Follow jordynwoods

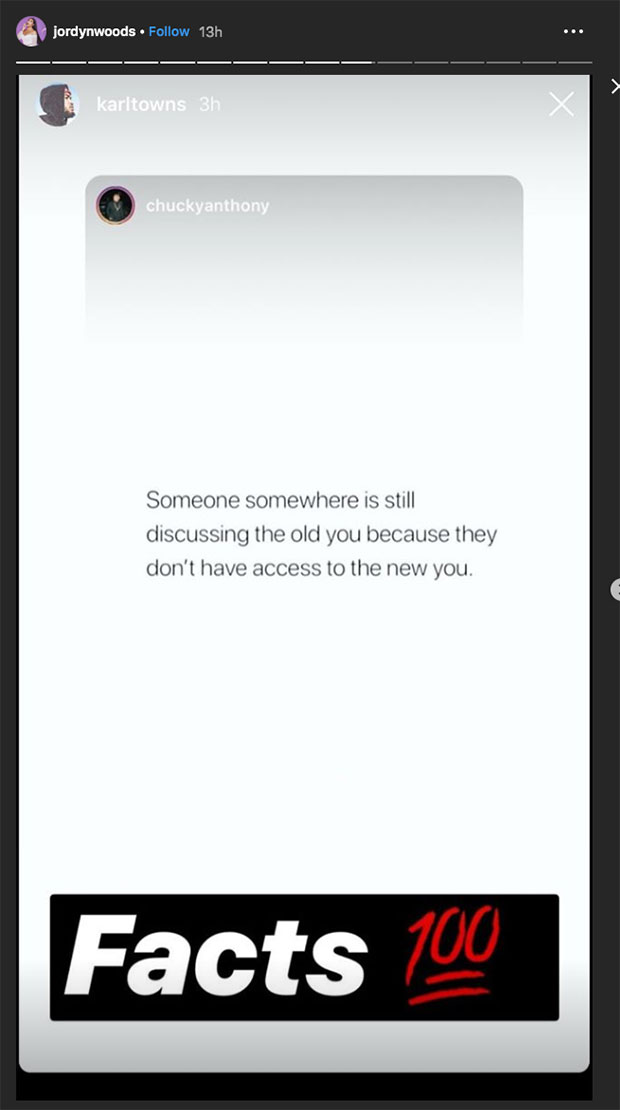tap(169, 31)
